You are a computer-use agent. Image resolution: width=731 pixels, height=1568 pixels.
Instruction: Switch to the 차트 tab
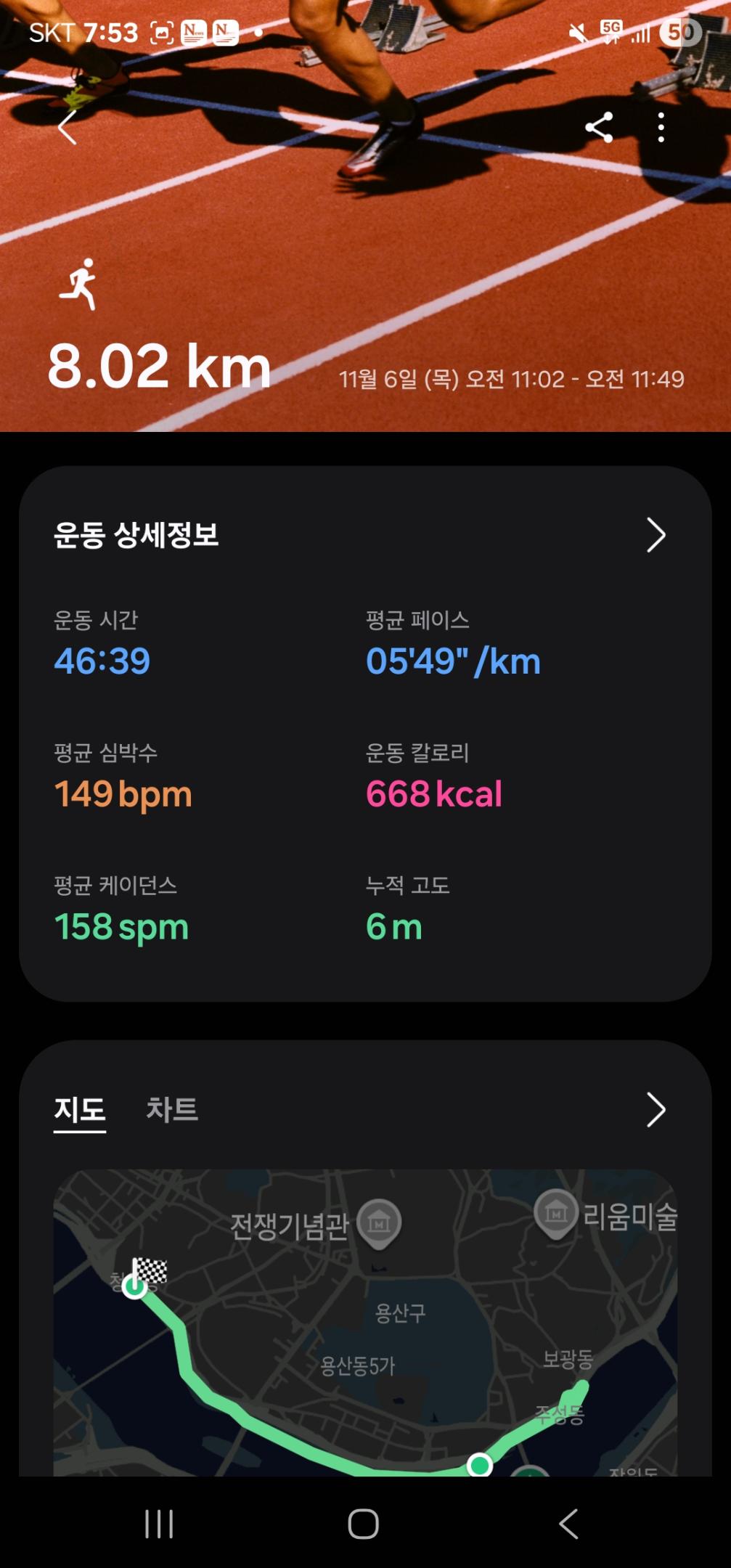point(172,1110)
